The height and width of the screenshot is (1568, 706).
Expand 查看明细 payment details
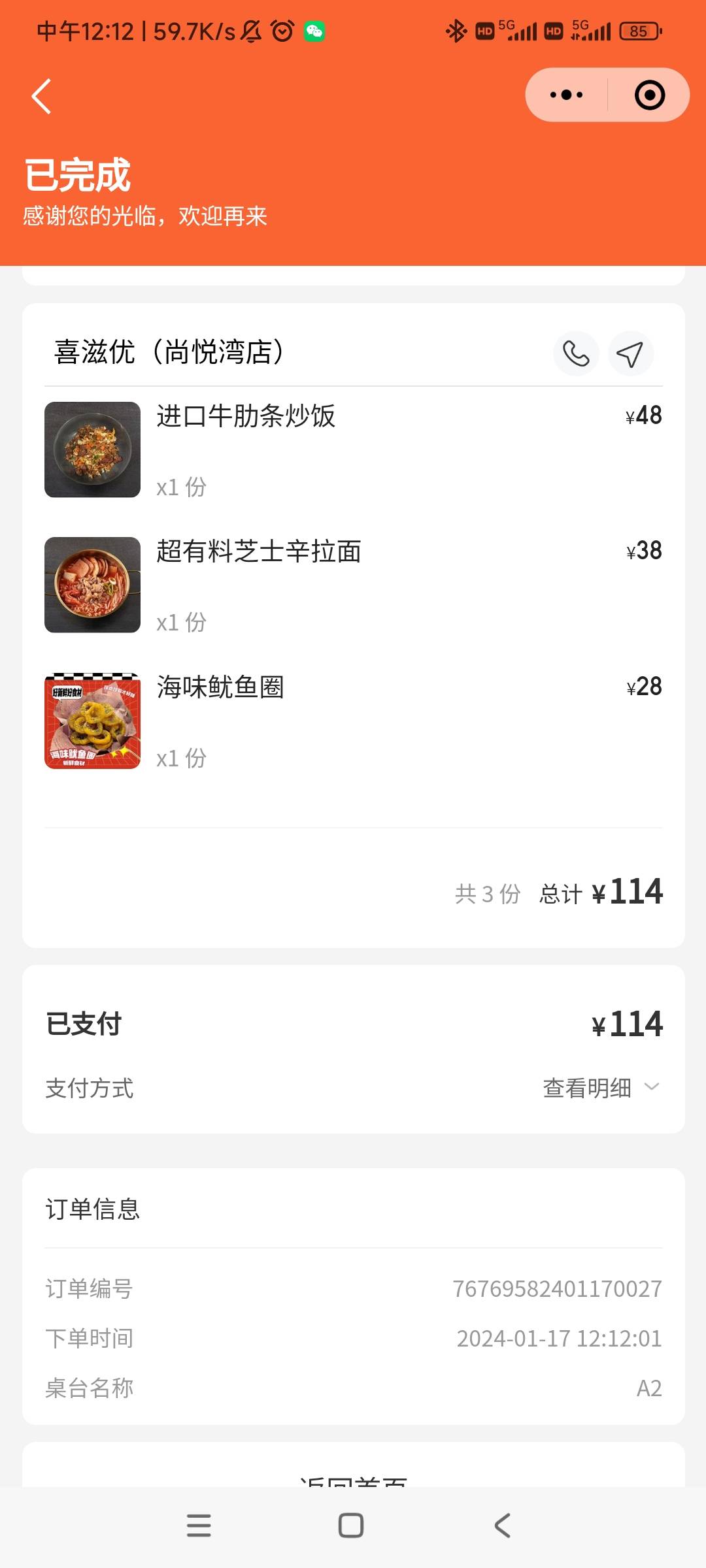601,1088
